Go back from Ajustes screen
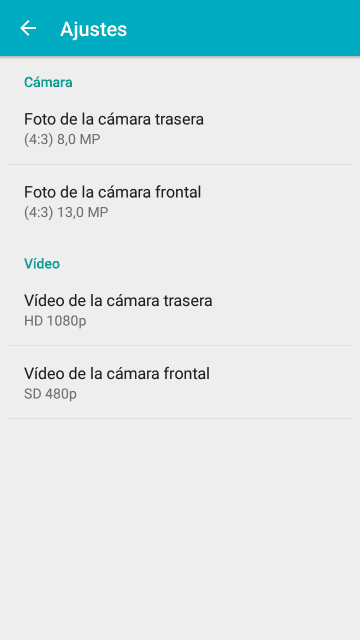Image resolution: width=360 pixels, height=640 pixels. 28,29
